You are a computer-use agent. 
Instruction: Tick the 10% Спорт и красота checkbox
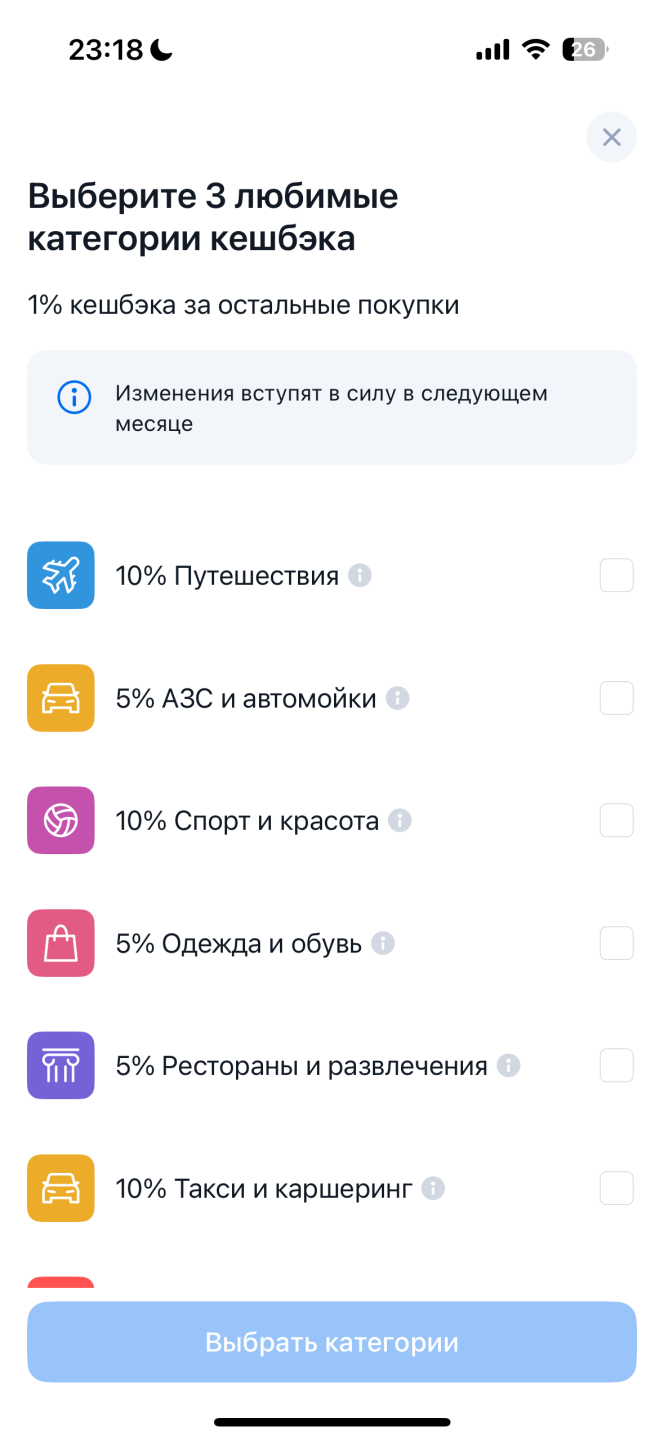coord(616,821)
